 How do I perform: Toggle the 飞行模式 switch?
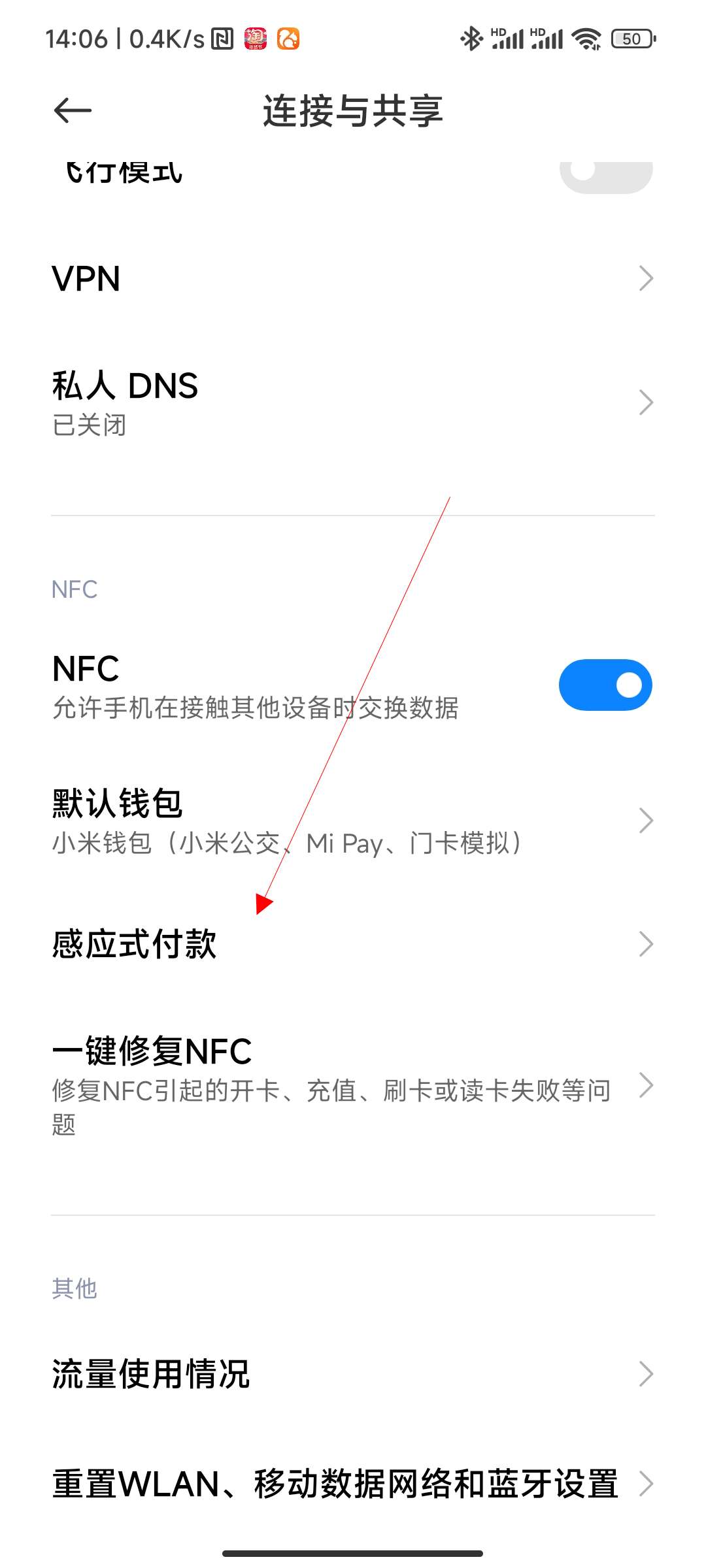[606, 175]
